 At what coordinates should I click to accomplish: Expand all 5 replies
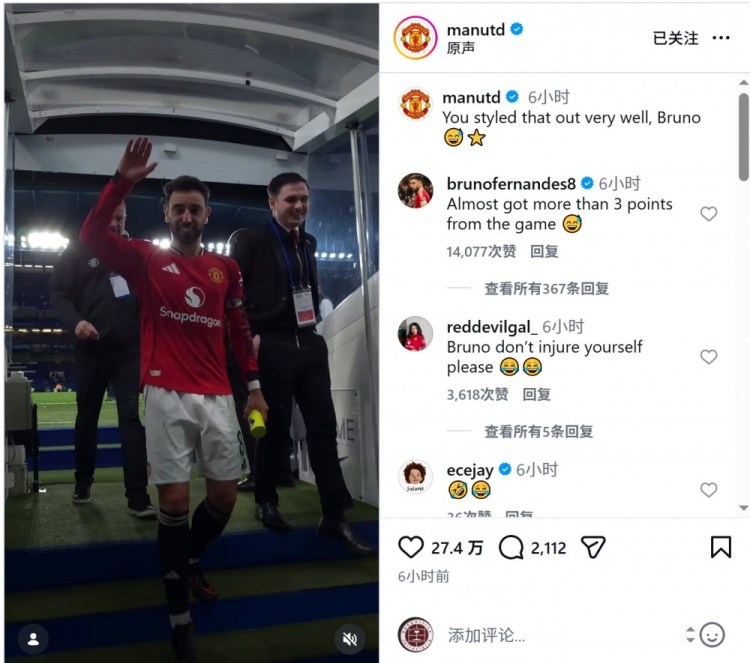point(538,432)
